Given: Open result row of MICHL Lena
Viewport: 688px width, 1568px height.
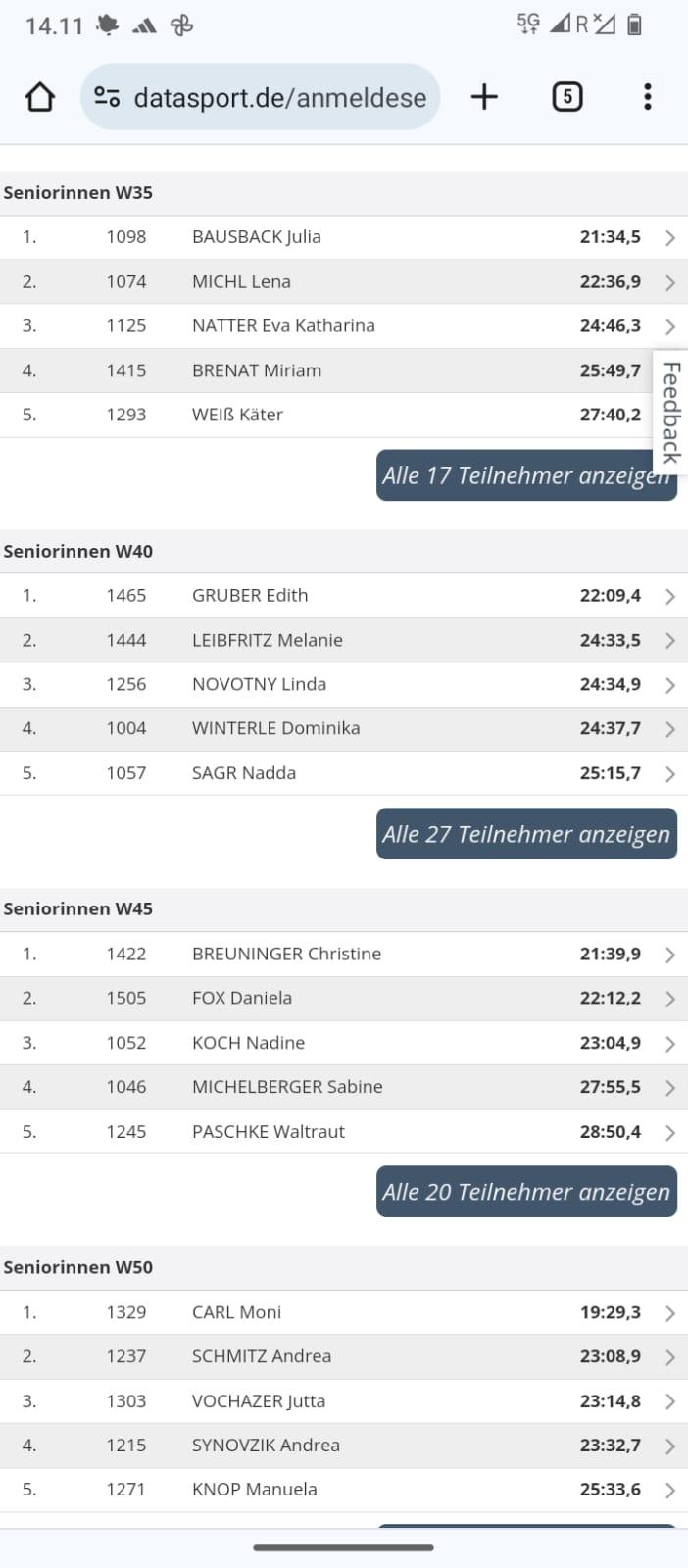Looking at the screenshot, I should click(x=344, y=282).
